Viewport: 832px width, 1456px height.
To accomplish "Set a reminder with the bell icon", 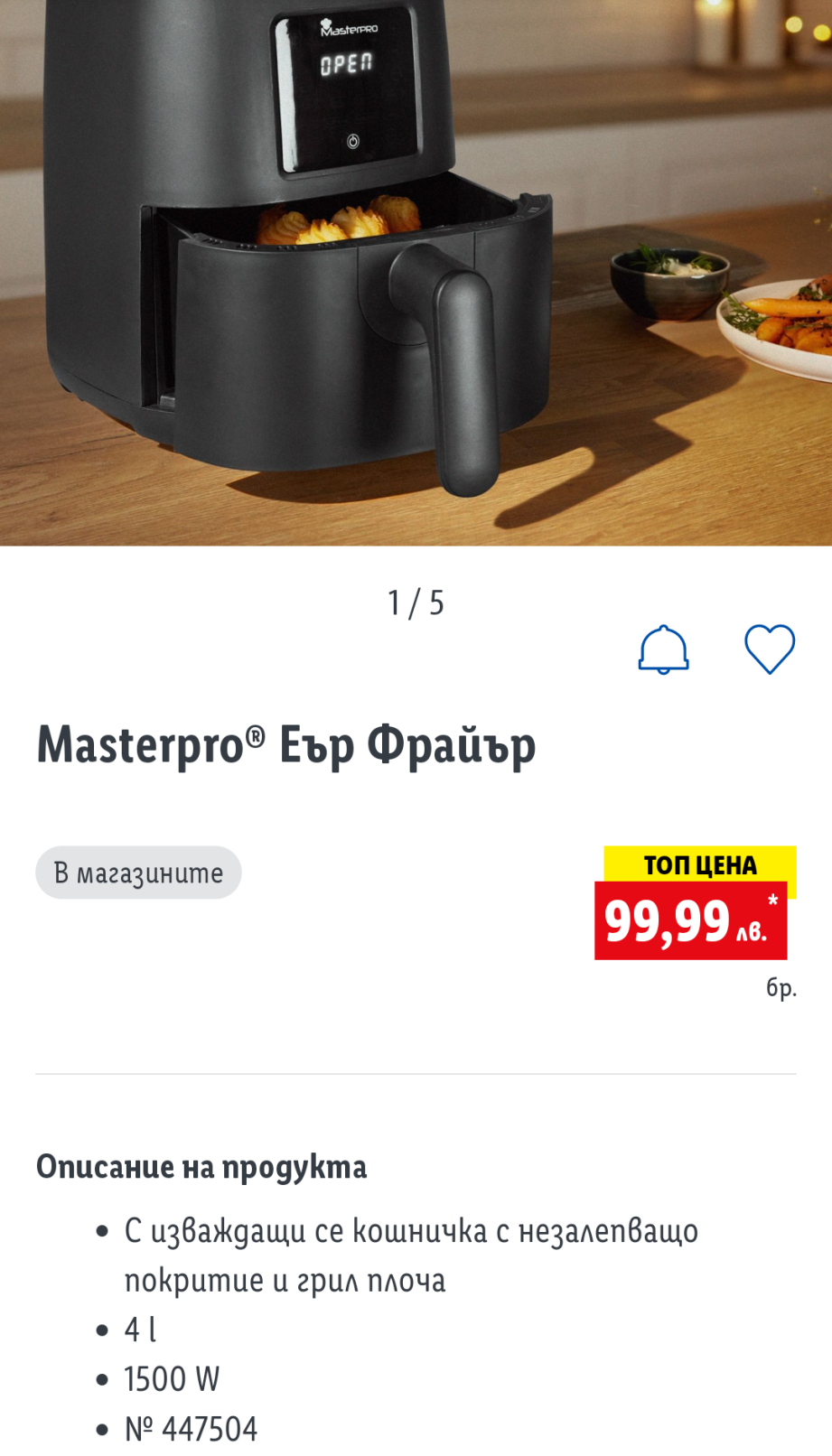I will point(663,649).
